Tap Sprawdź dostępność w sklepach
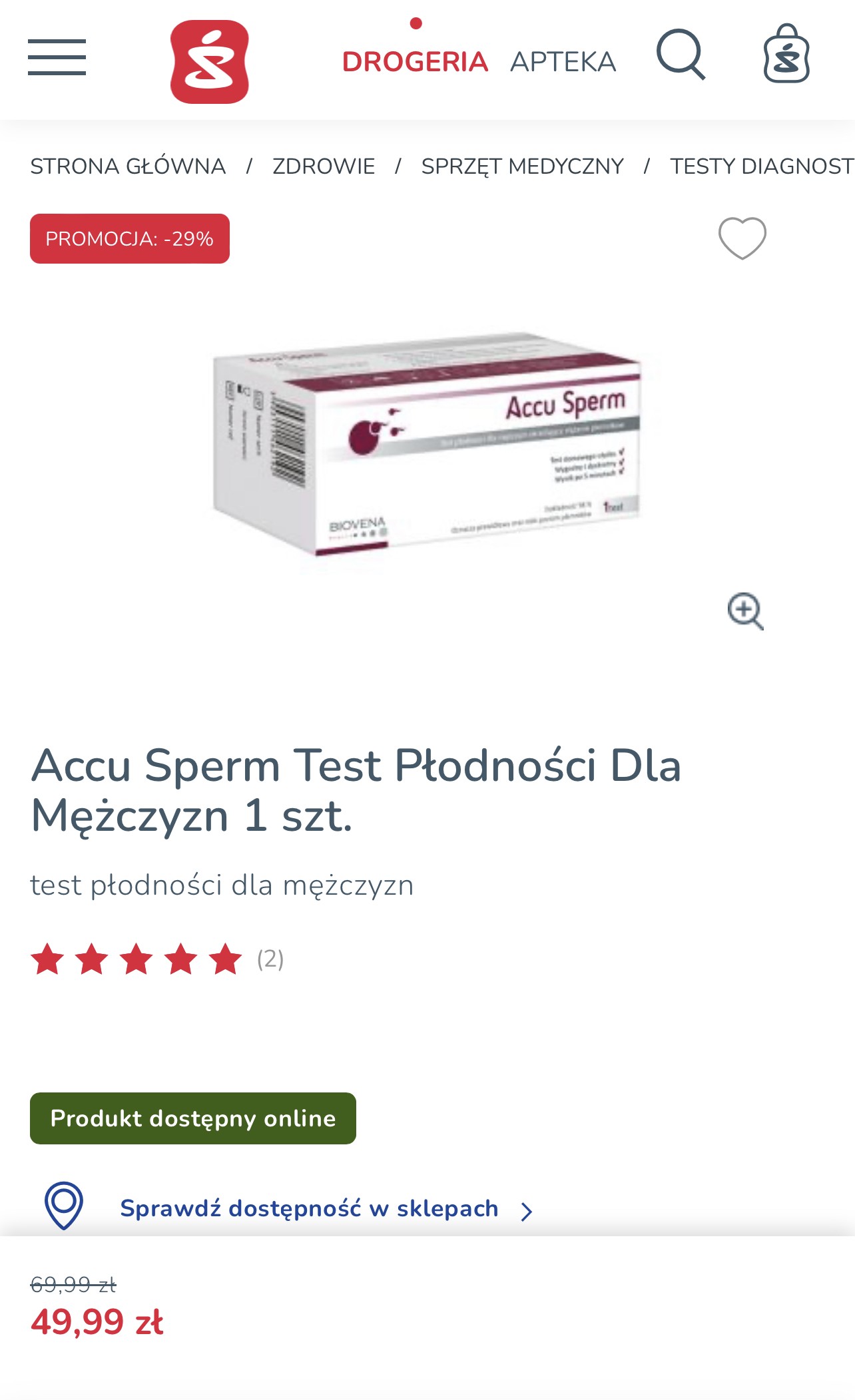Image resolution: width=855 pixels, height=1400 pixels. click(309, 1208)
